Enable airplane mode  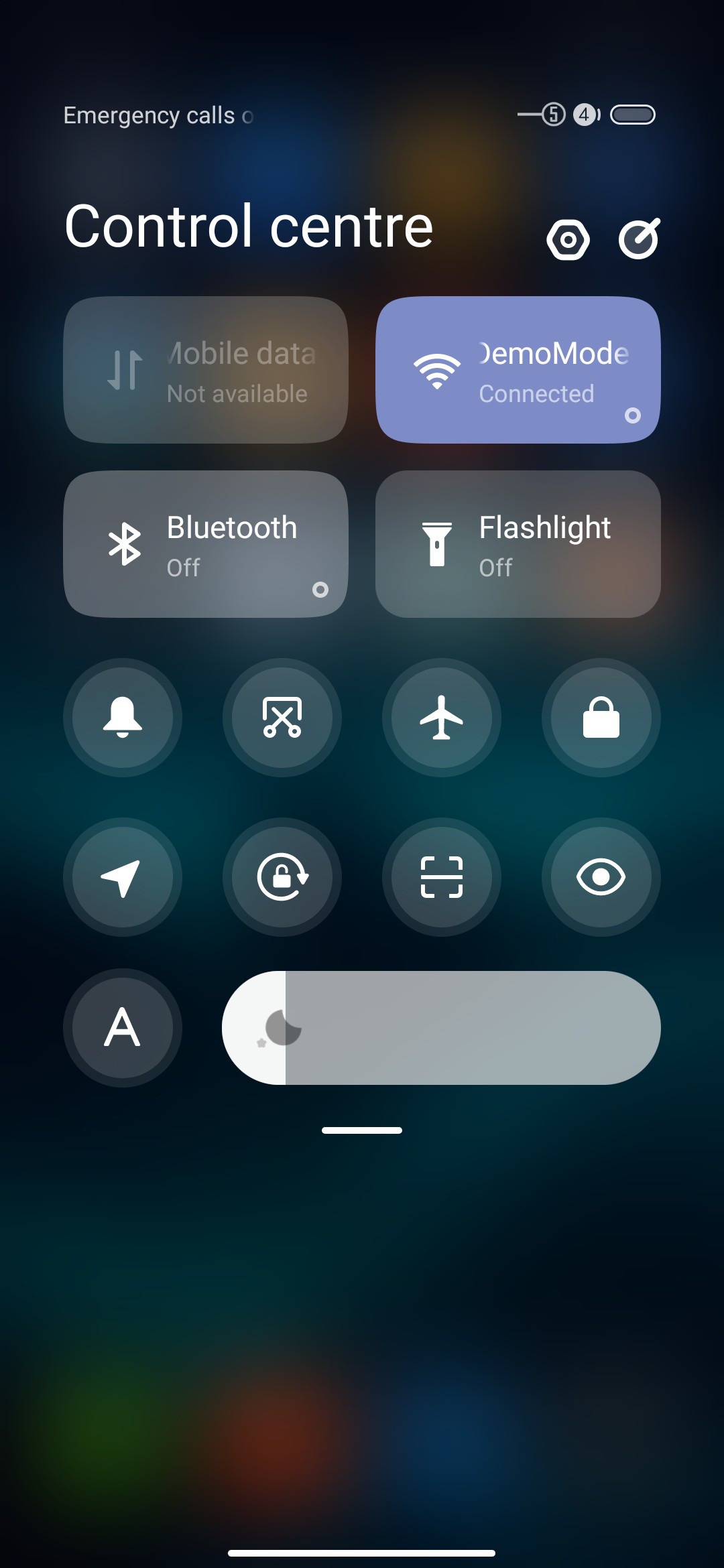(442, 718)
